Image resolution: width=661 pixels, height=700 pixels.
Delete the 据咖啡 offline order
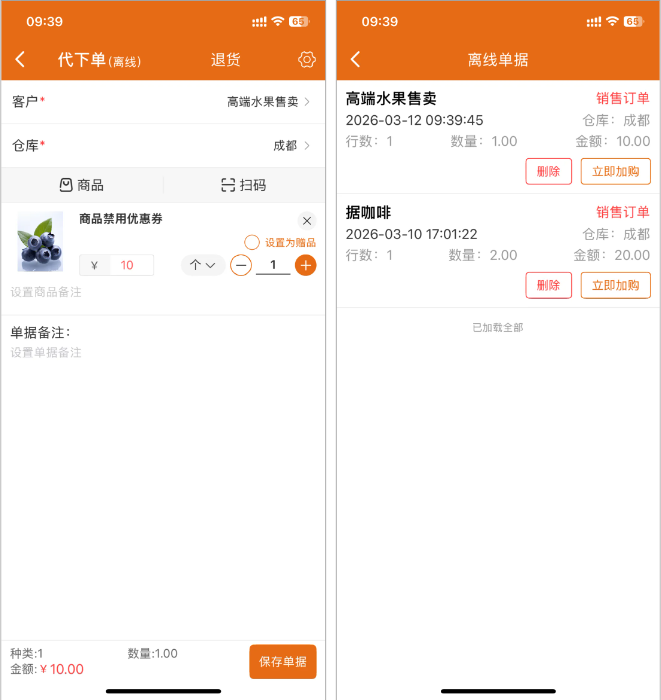pos(548,285)
